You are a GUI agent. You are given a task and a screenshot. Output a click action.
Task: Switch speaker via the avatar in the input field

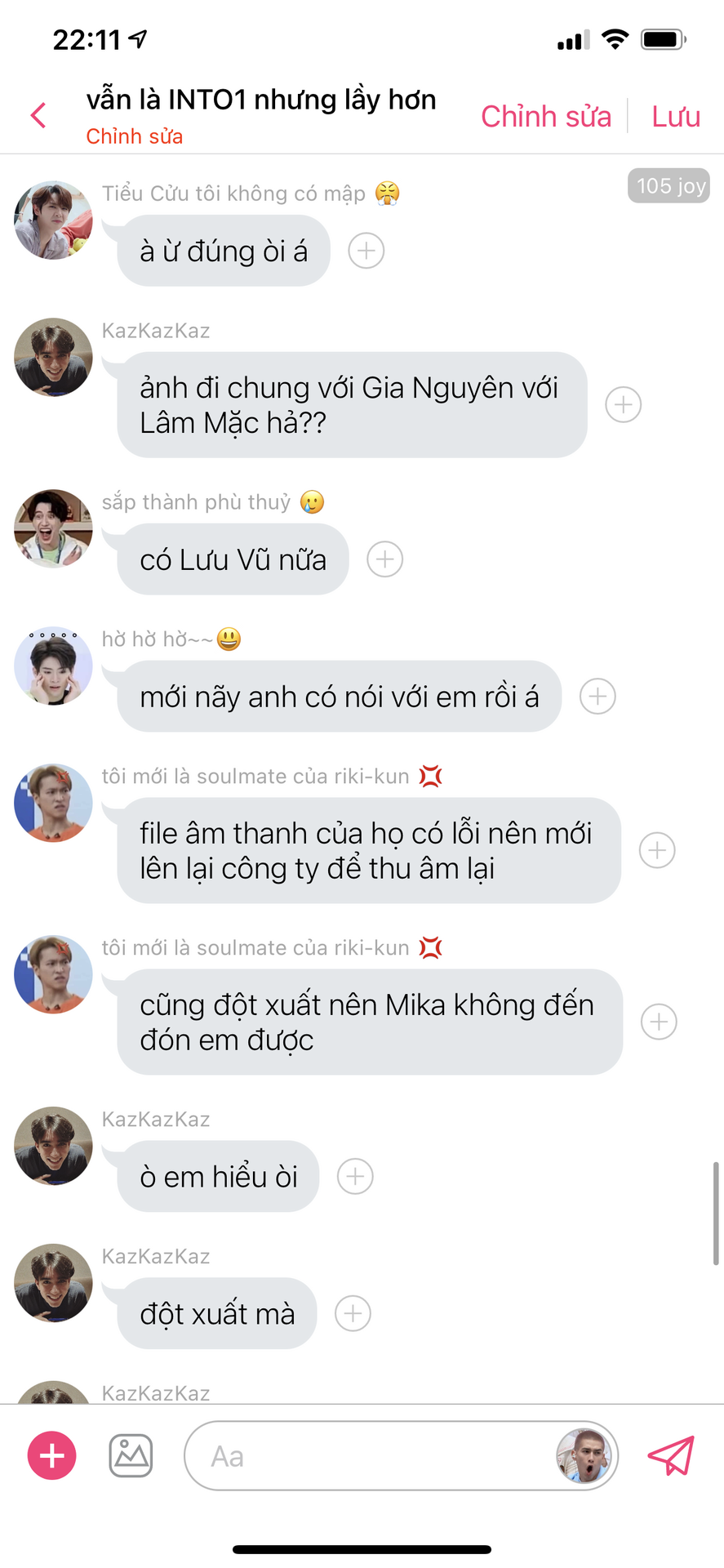(x=584, y=1456)
